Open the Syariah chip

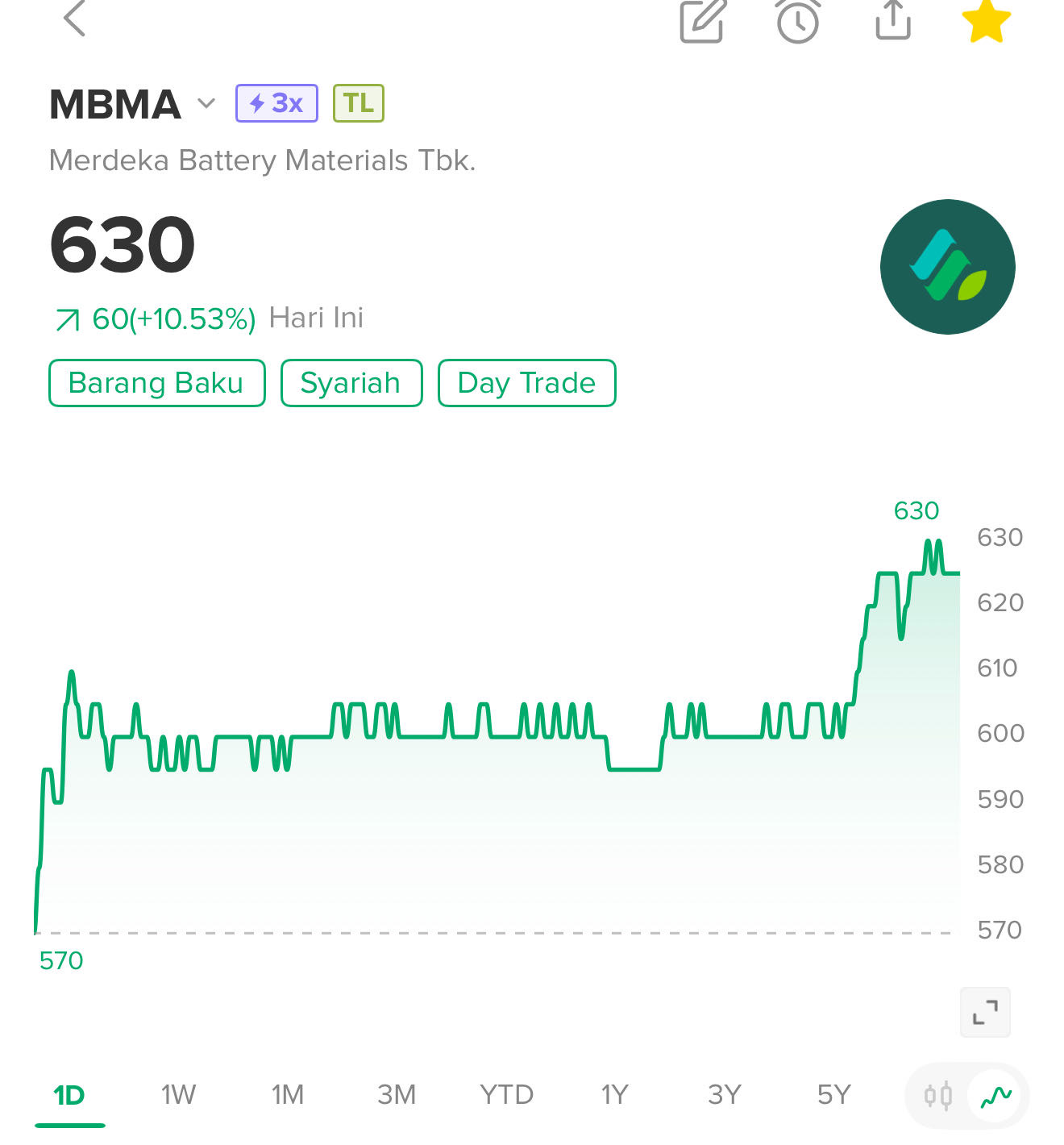351,383
